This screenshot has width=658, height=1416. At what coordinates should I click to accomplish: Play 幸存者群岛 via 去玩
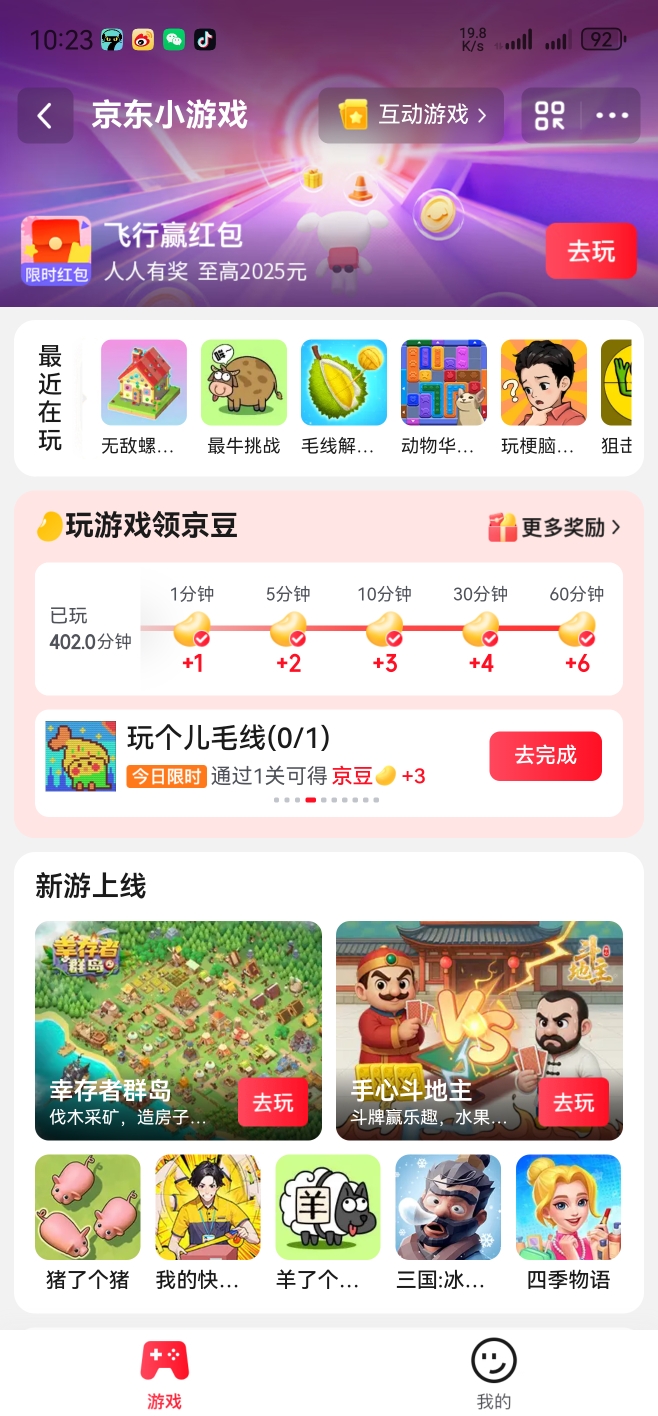click(273, 1102)
